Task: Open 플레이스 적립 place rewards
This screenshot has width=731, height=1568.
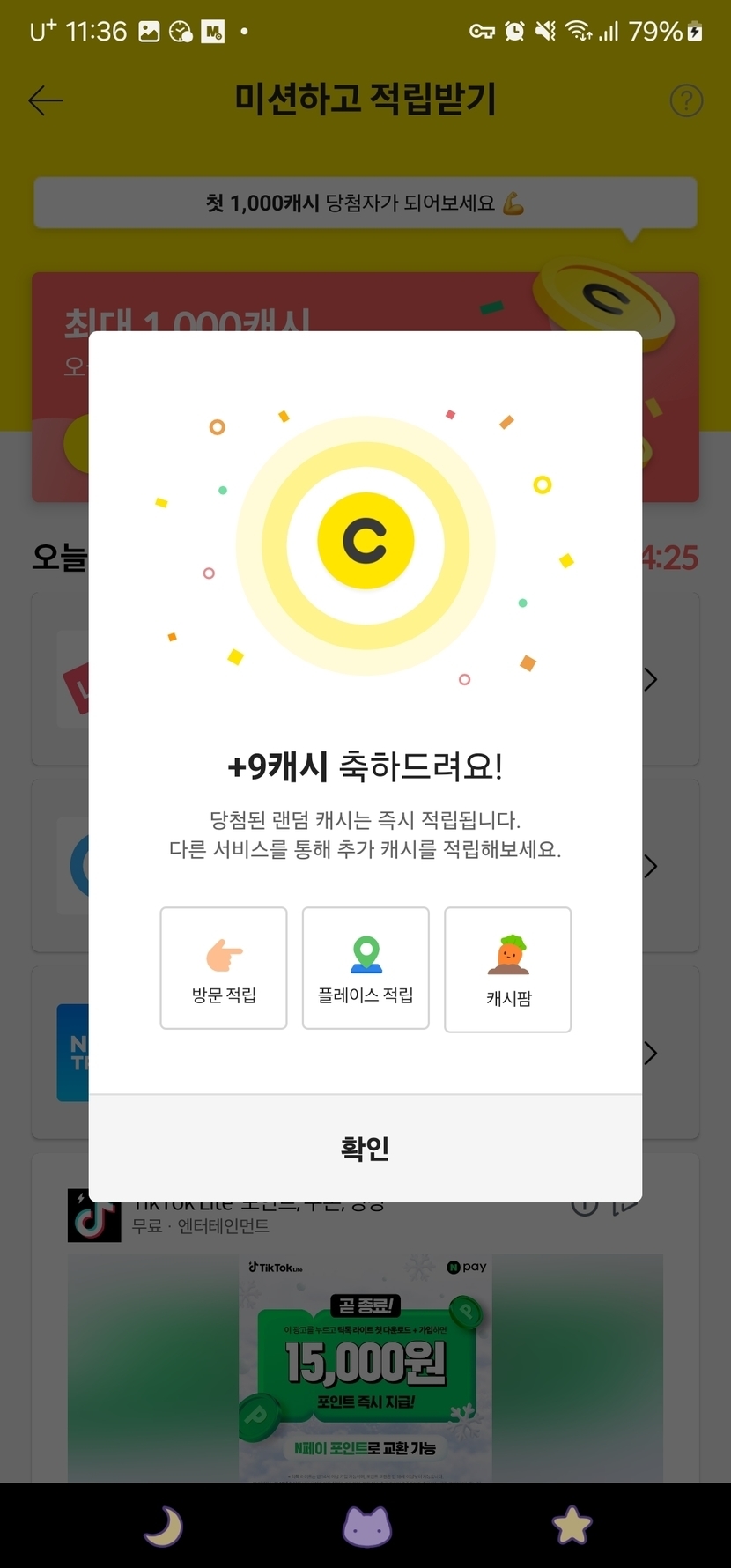Action: click(x=365, y=967)
